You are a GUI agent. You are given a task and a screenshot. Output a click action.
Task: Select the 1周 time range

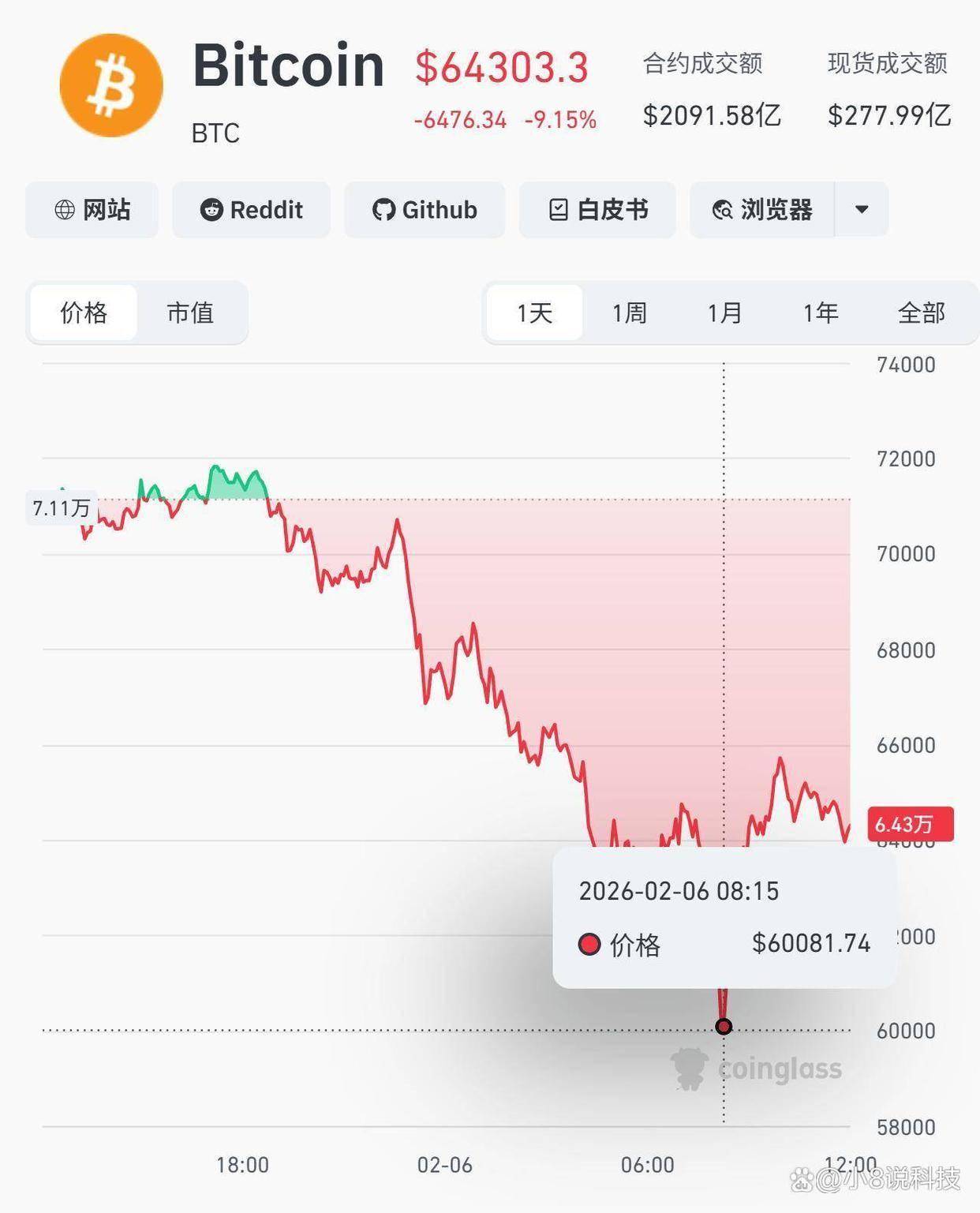tap(630, 313)
